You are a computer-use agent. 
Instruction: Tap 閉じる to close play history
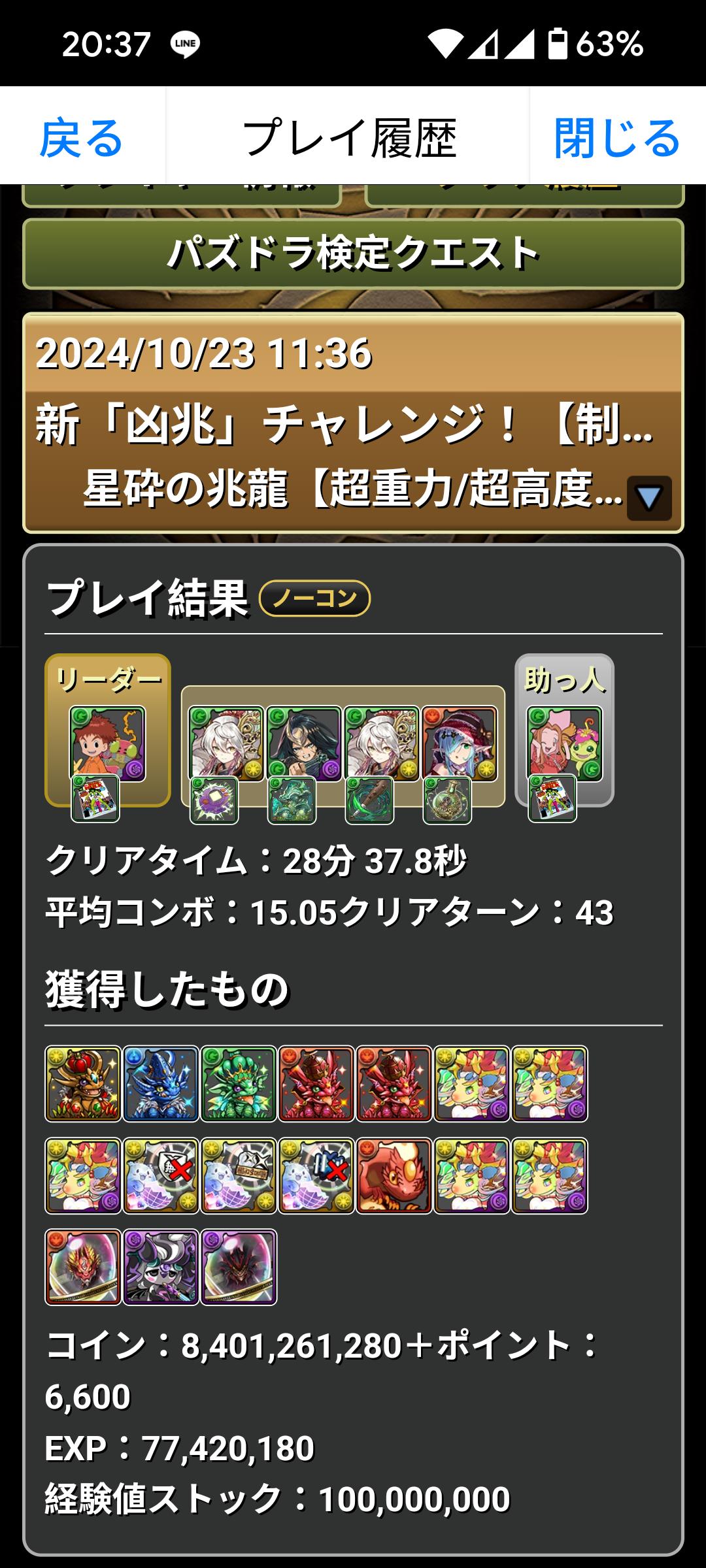pos(616,138)
